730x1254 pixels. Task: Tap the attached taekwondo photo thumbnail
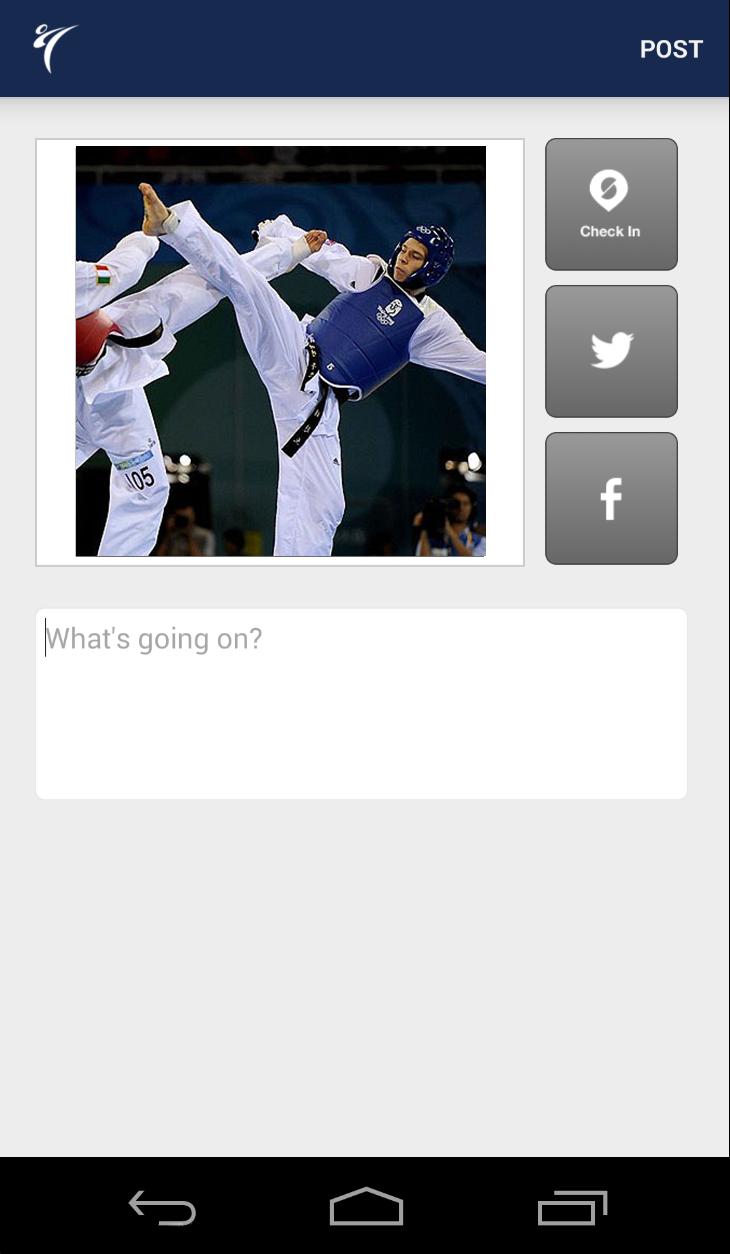(280, 352)
